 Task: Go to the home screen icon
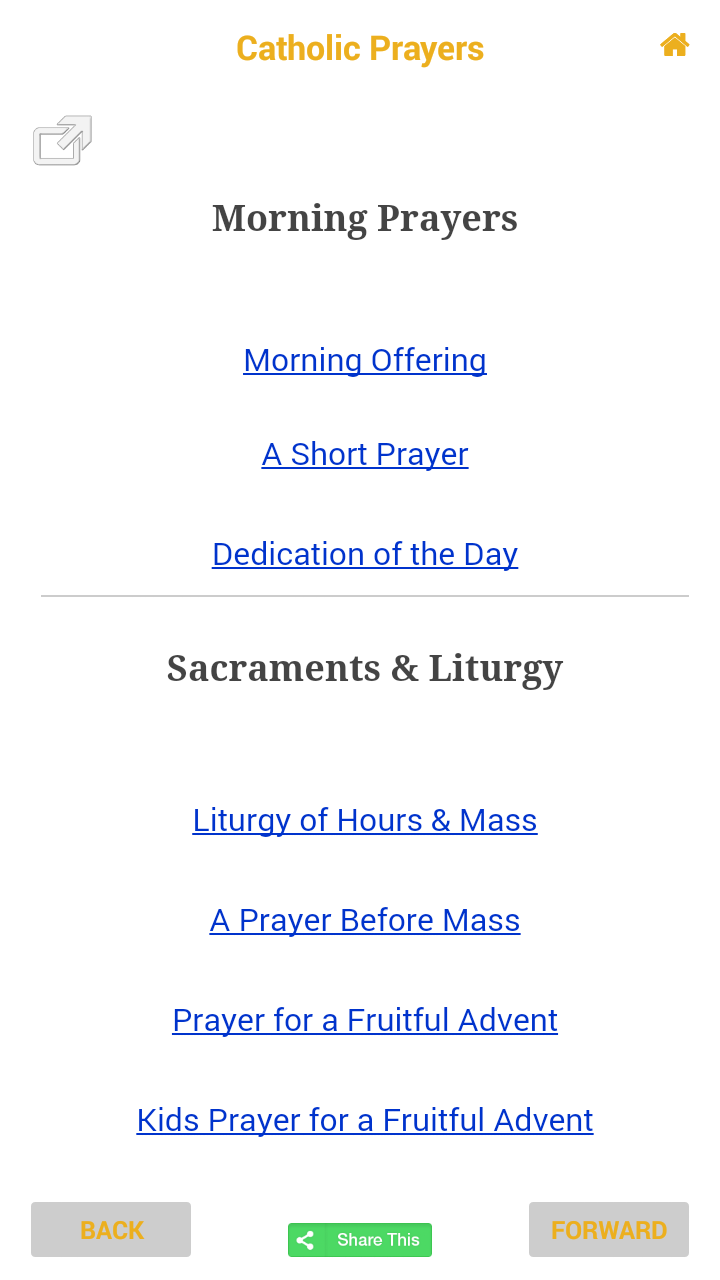click(x=674, y=45)
